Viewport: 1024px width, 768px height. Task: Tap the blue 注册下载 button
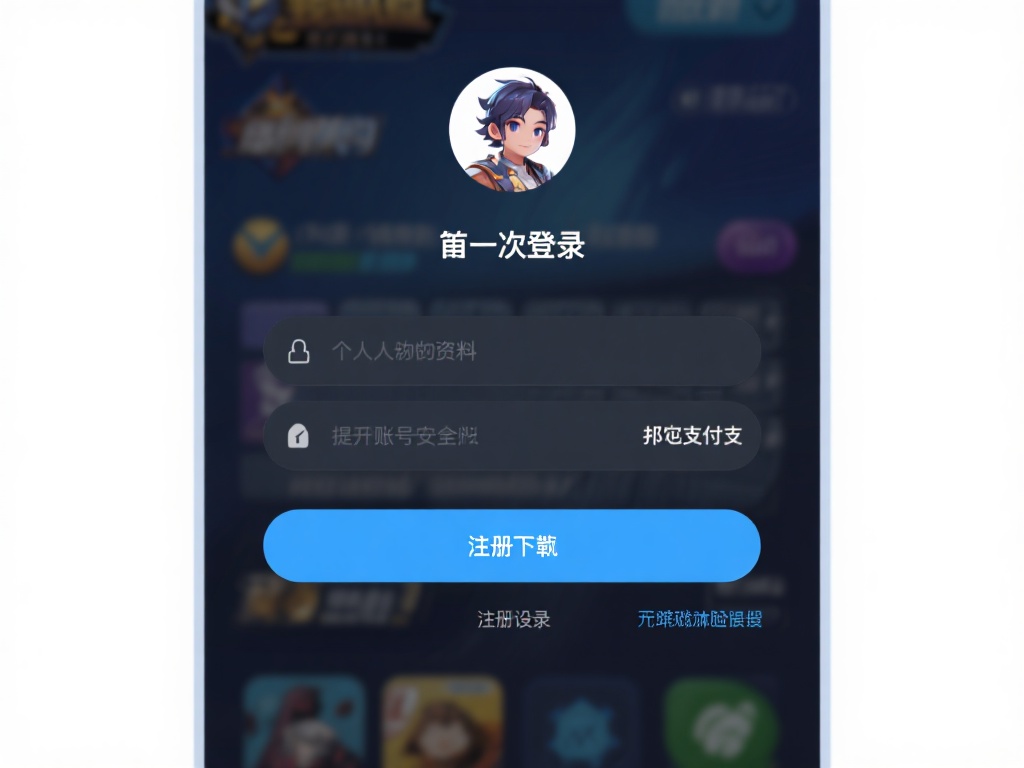click(x=512, y=546)
